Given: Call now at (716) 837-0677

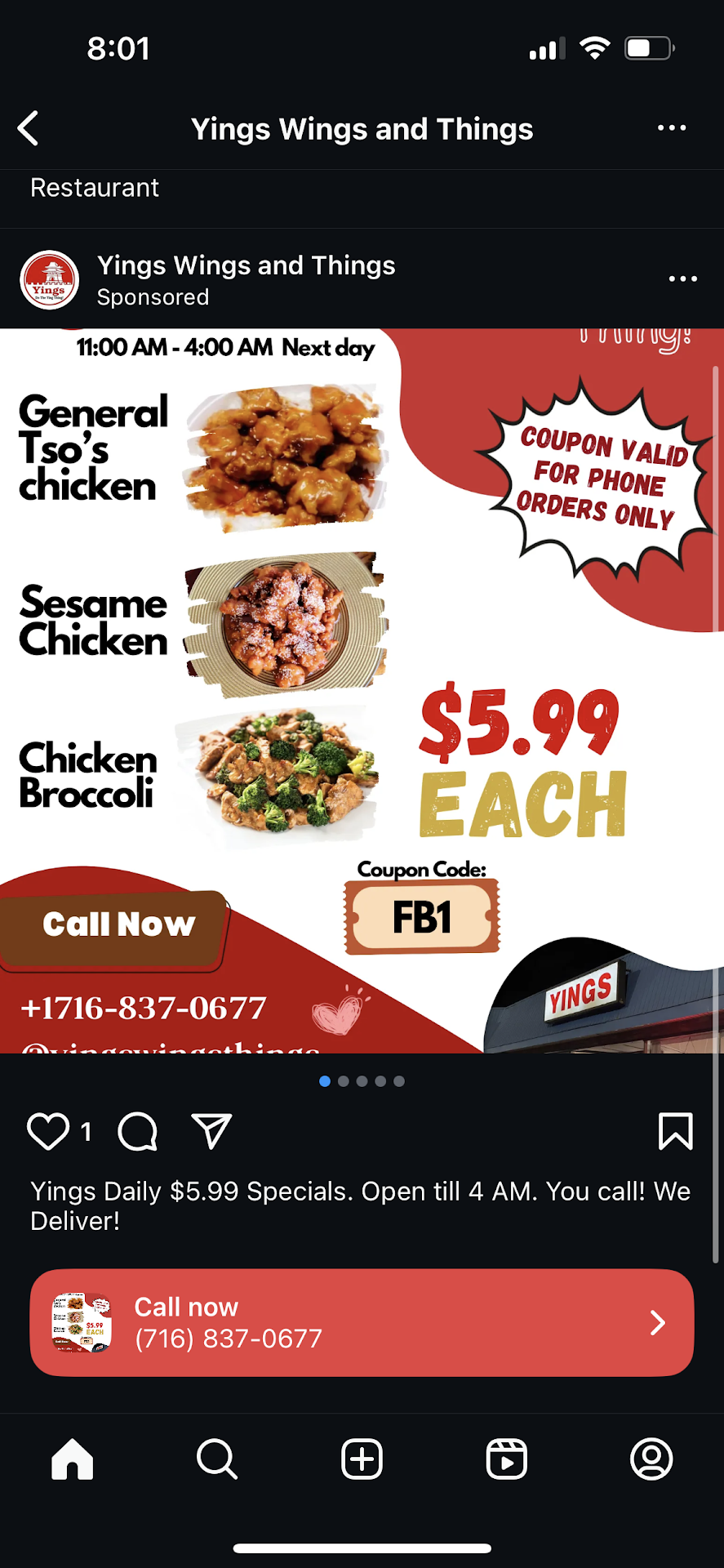Looking at the screenshot, I should point(362,1322).
